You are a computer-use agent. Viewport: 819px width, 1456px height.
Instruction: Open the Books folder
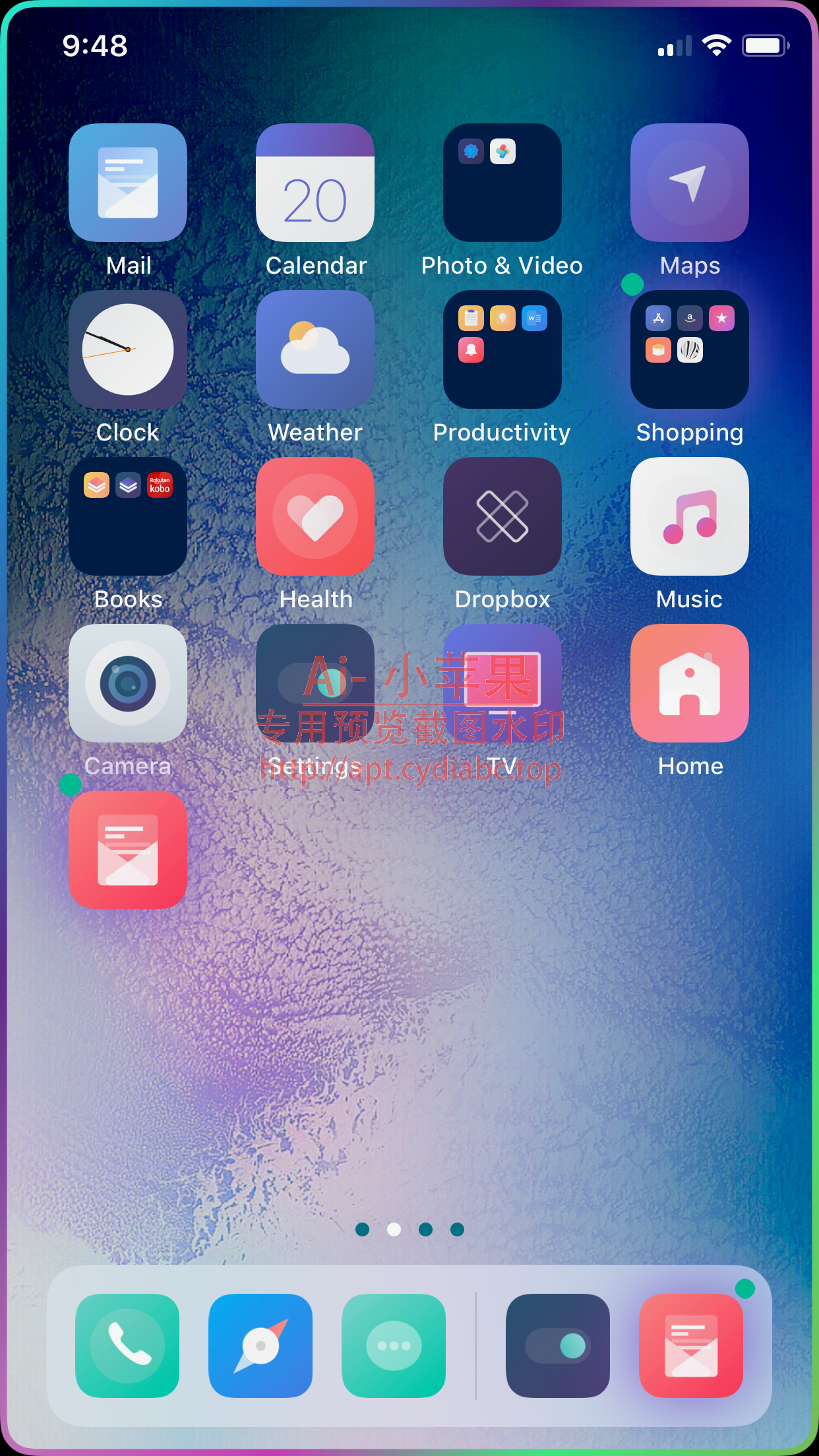tap(128, 516)
